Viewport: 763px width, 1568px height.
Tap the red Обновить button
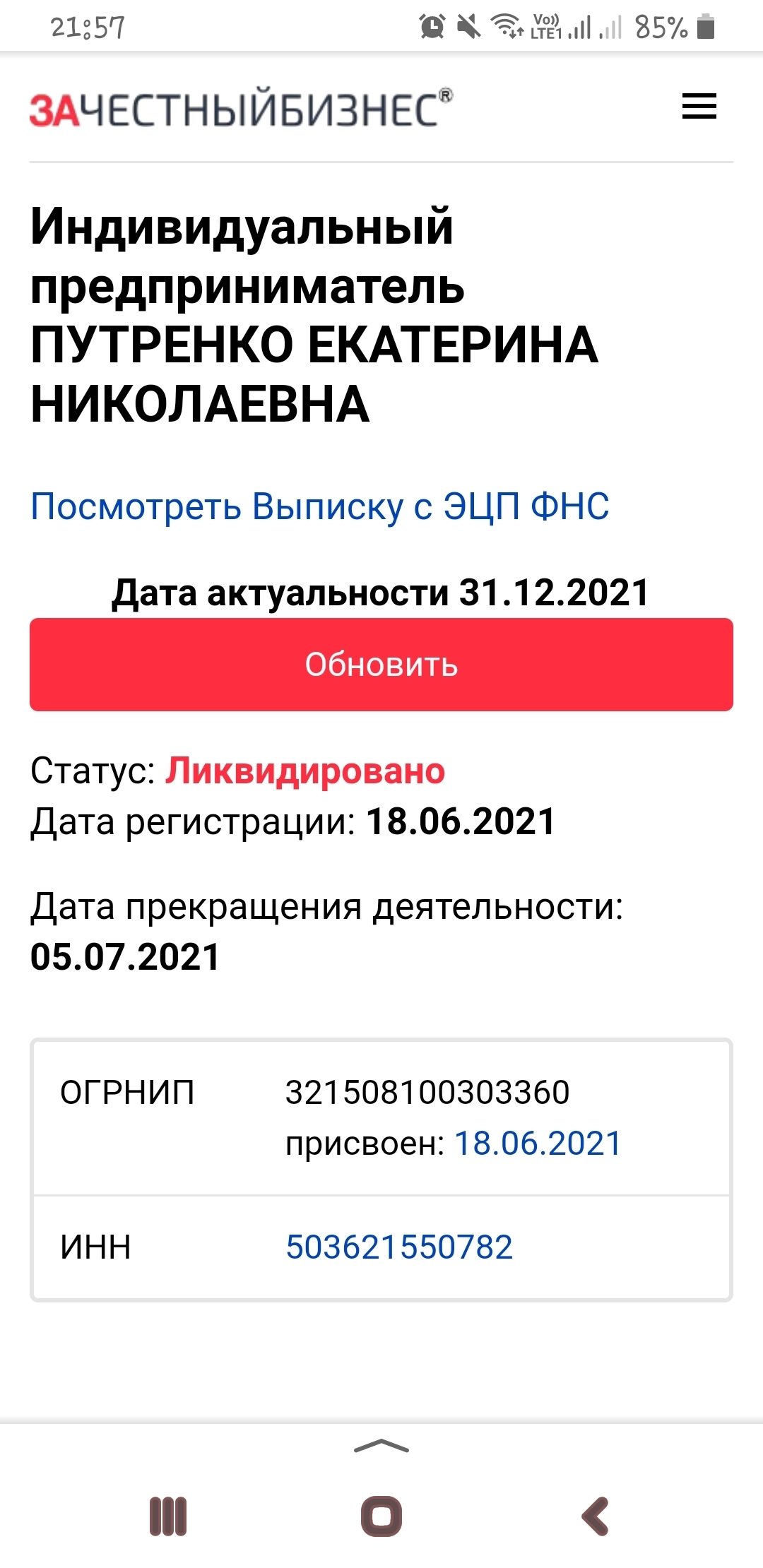(381, 665)
